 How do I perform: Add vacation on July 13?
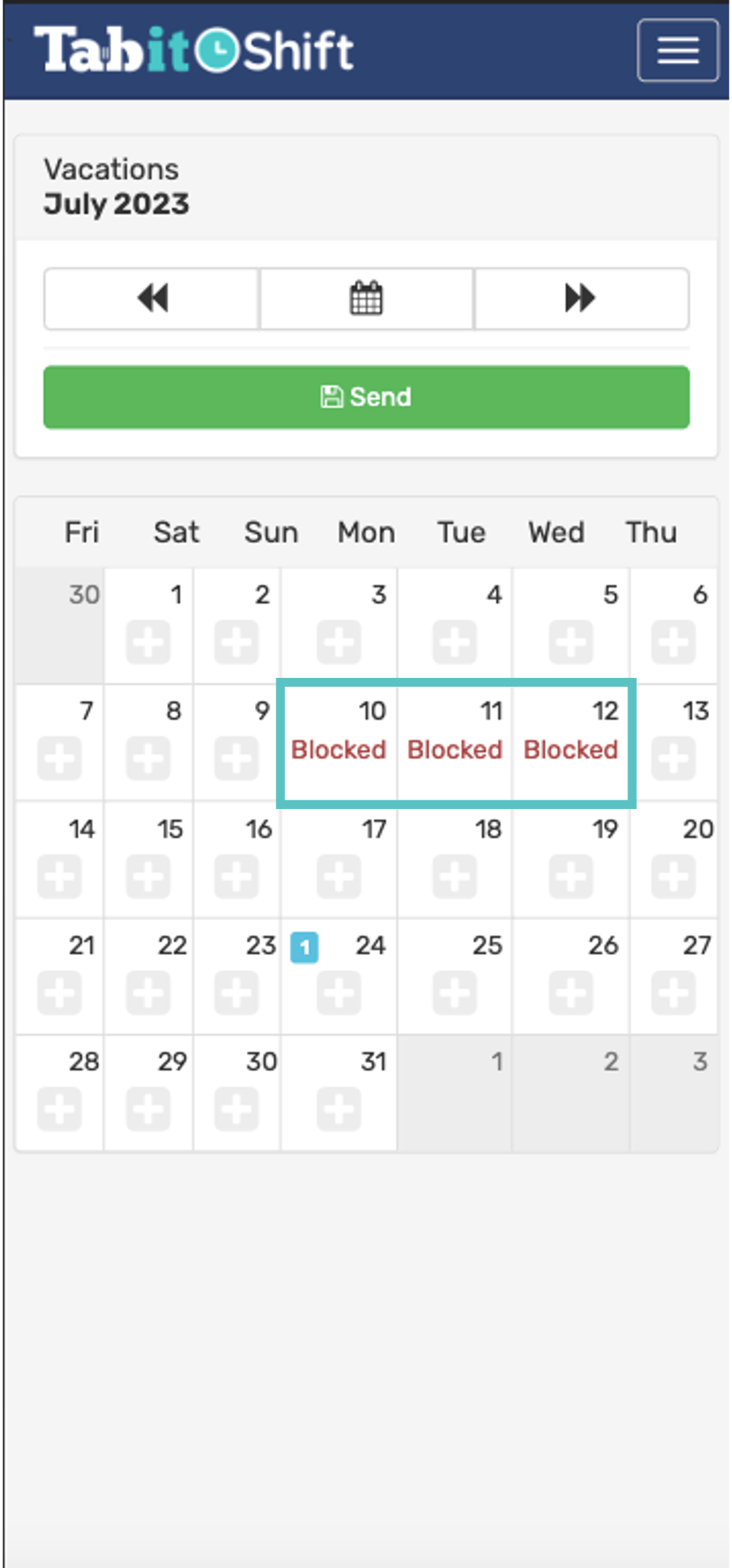673,758
